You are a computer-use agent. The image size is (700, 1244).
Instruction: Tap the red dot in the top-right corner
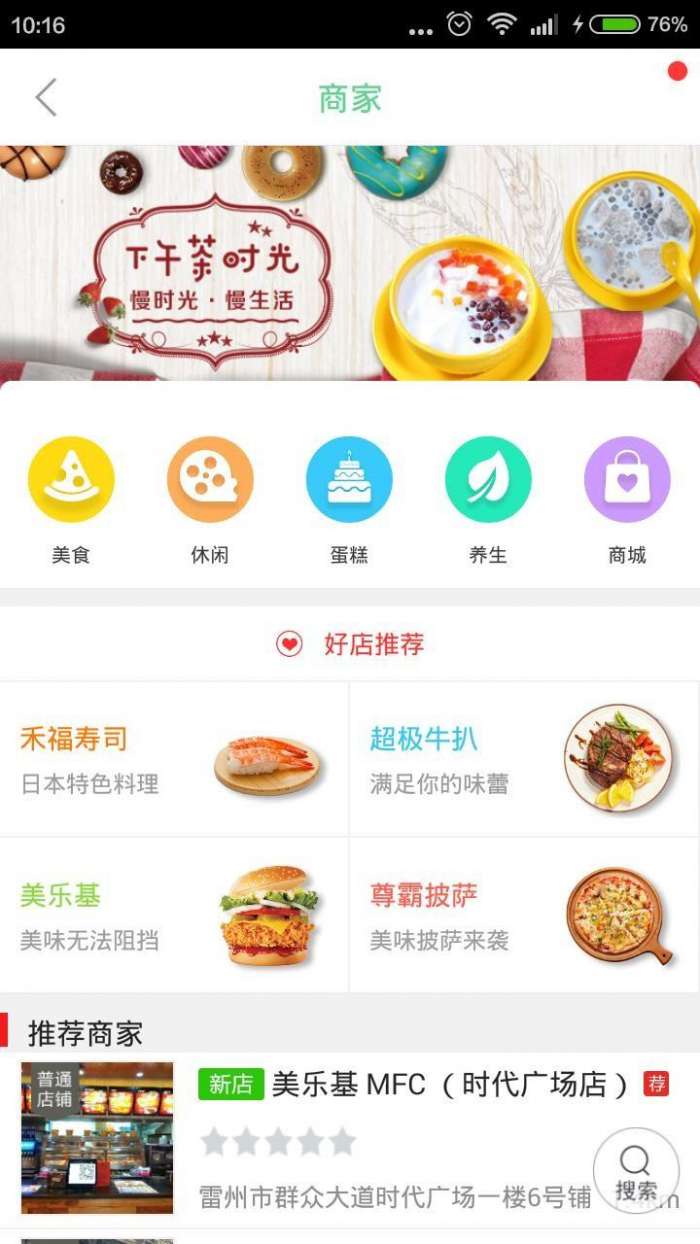coord(678,71)
